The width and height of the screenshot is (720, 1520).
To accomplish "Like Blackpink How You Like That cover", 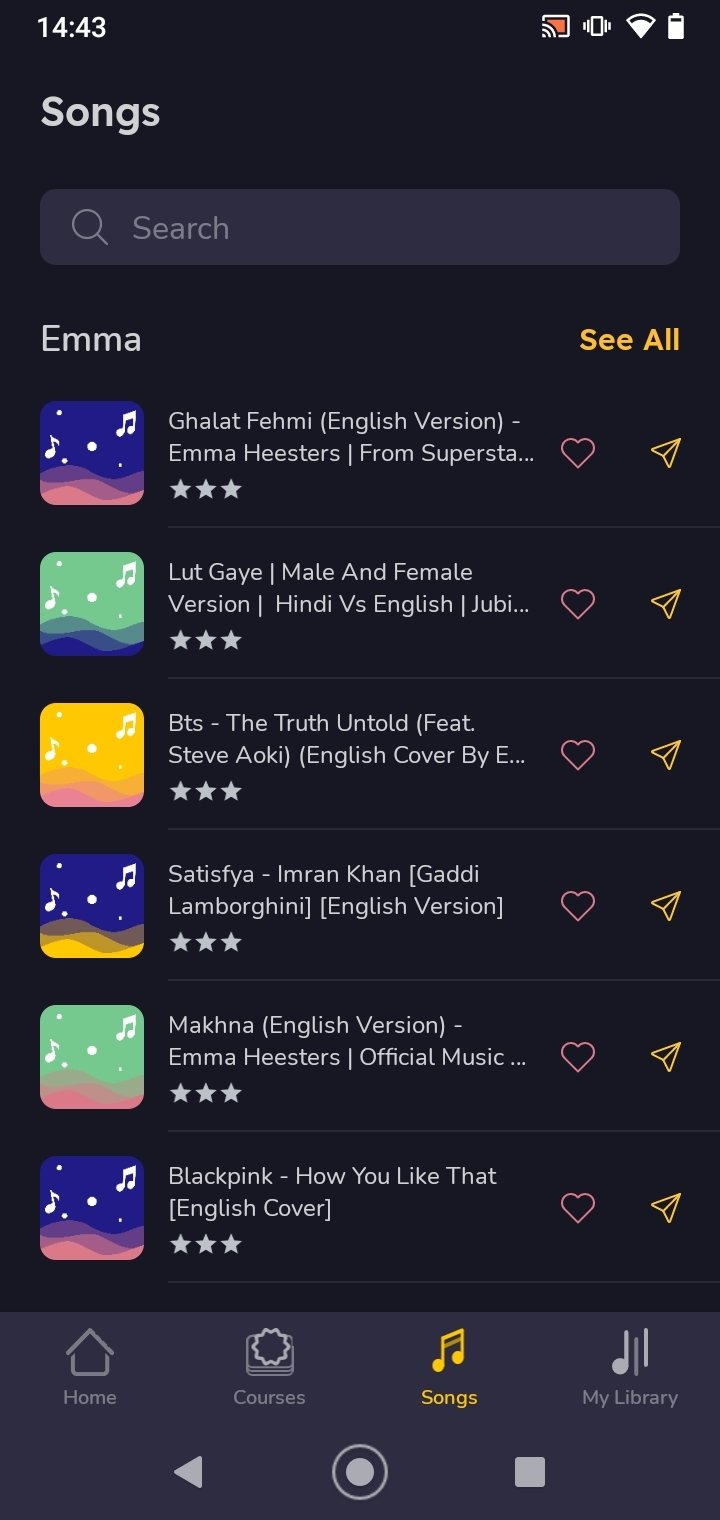I will click(x=578, y=1208).
